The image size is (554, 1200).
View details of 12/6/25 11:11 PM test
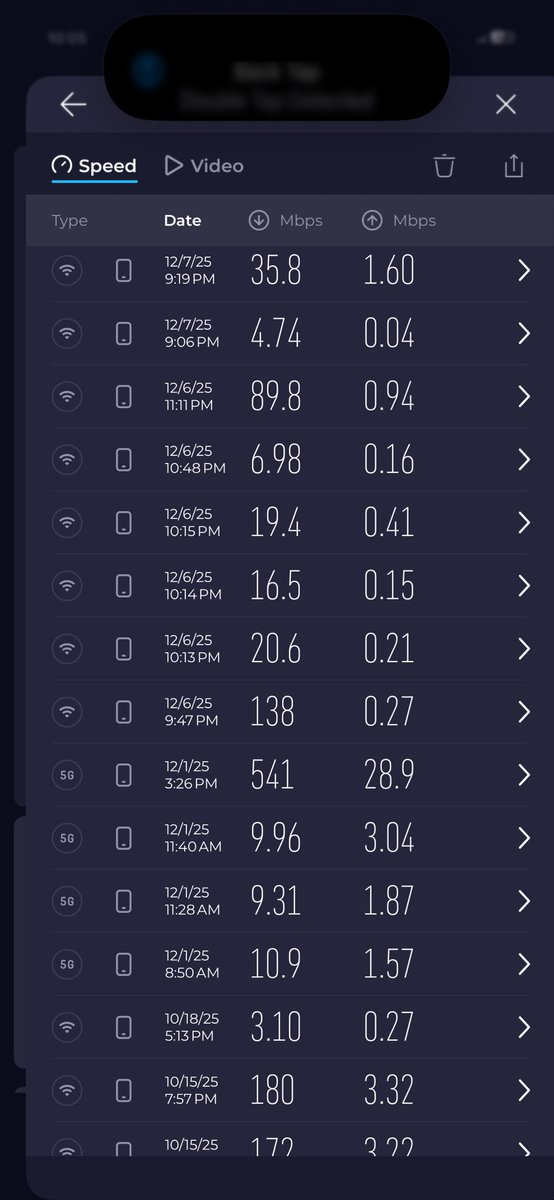point(290,396)
